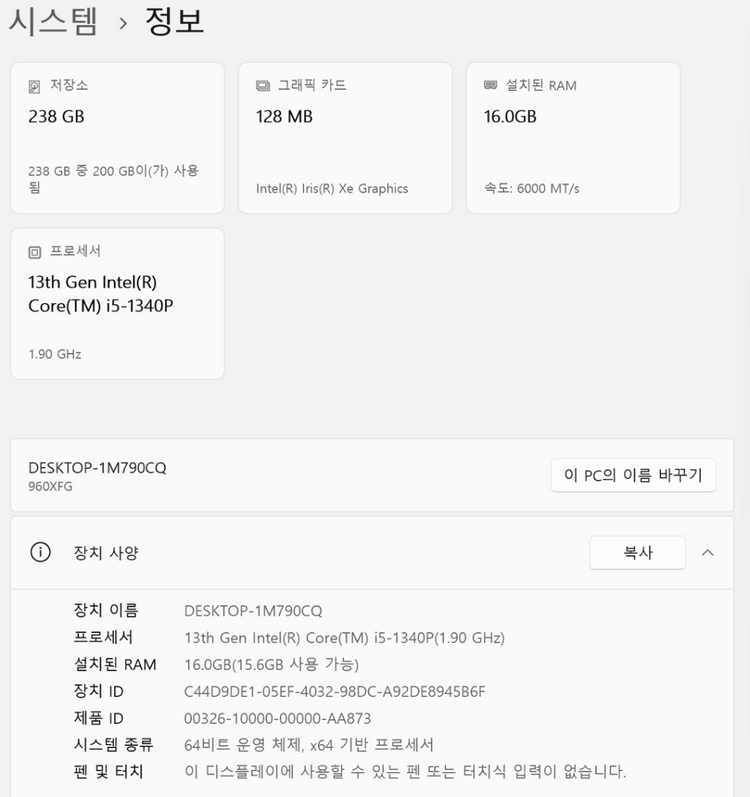
Task: Open the Intel Iris Xe graphics card tile
Action: pyautogui.click(x=345, y=137)
